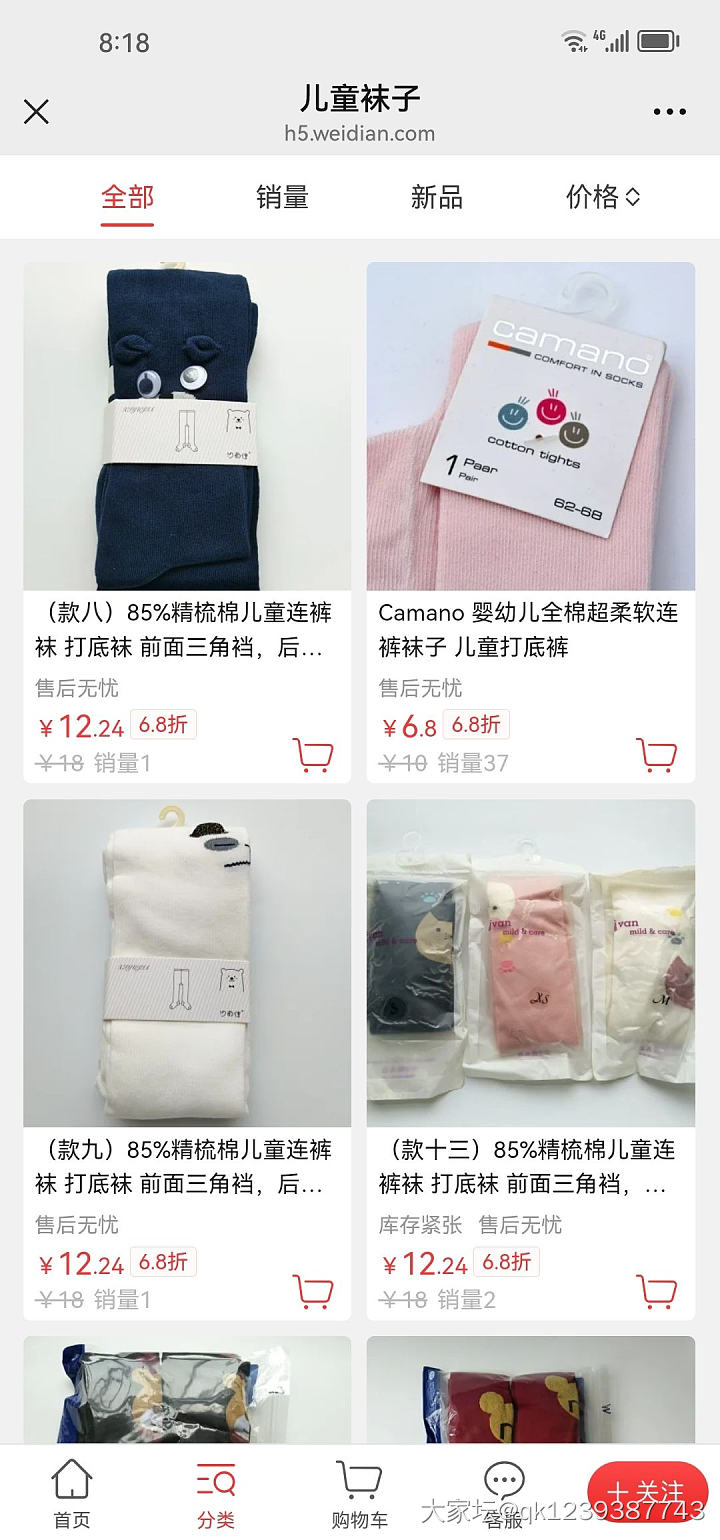Image resolution: width=720 pixels, height=1540 pixels.
Task: Add 款十三 tights to cart via cart icon
Action: (x=657, y=1293)
